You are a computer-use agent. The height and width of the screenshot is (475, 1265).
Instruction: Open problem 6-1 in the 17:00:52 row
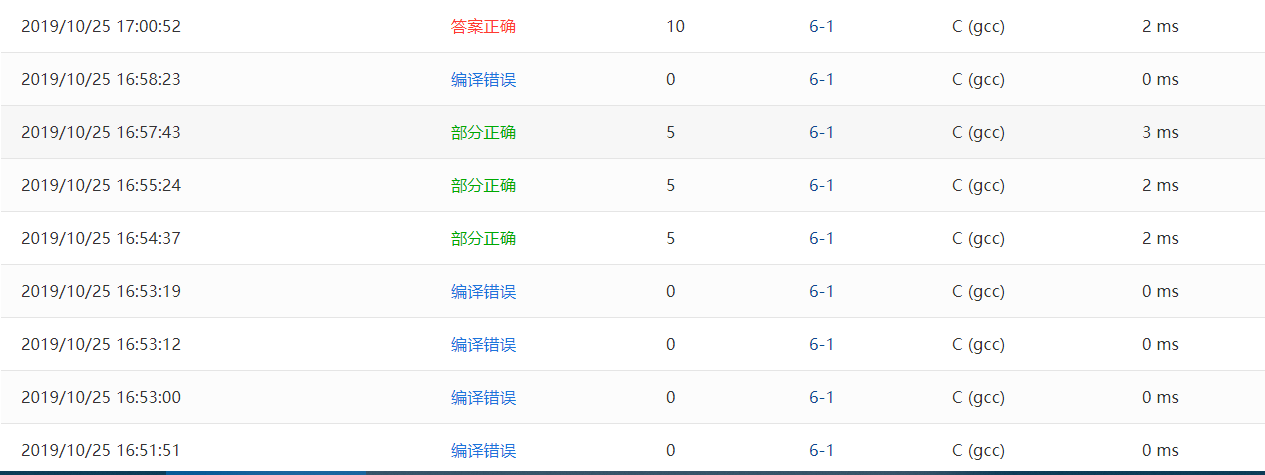[x=821, y=26]
